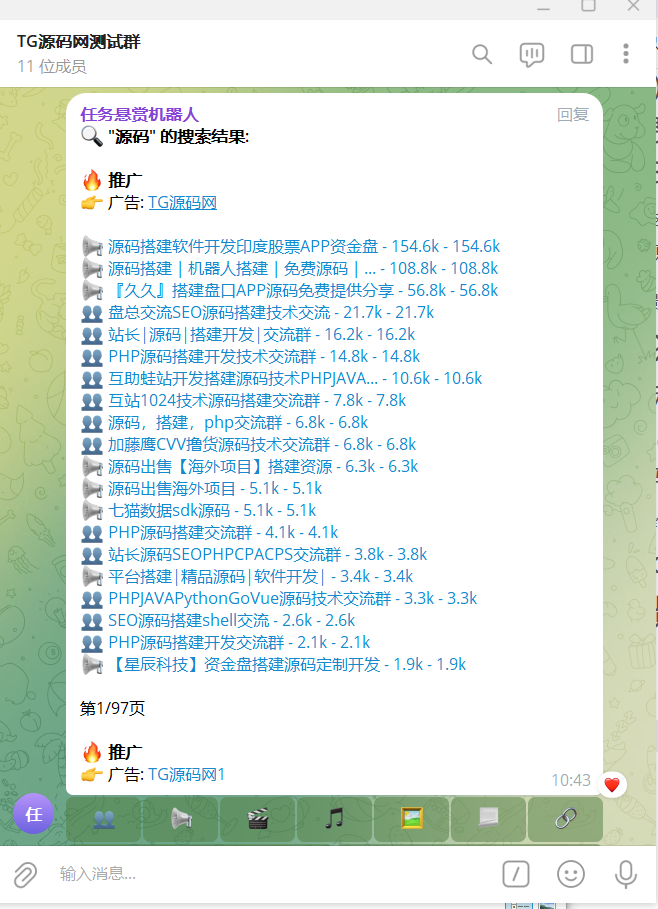Filter results by channels megaphone button

click(181, 819)
